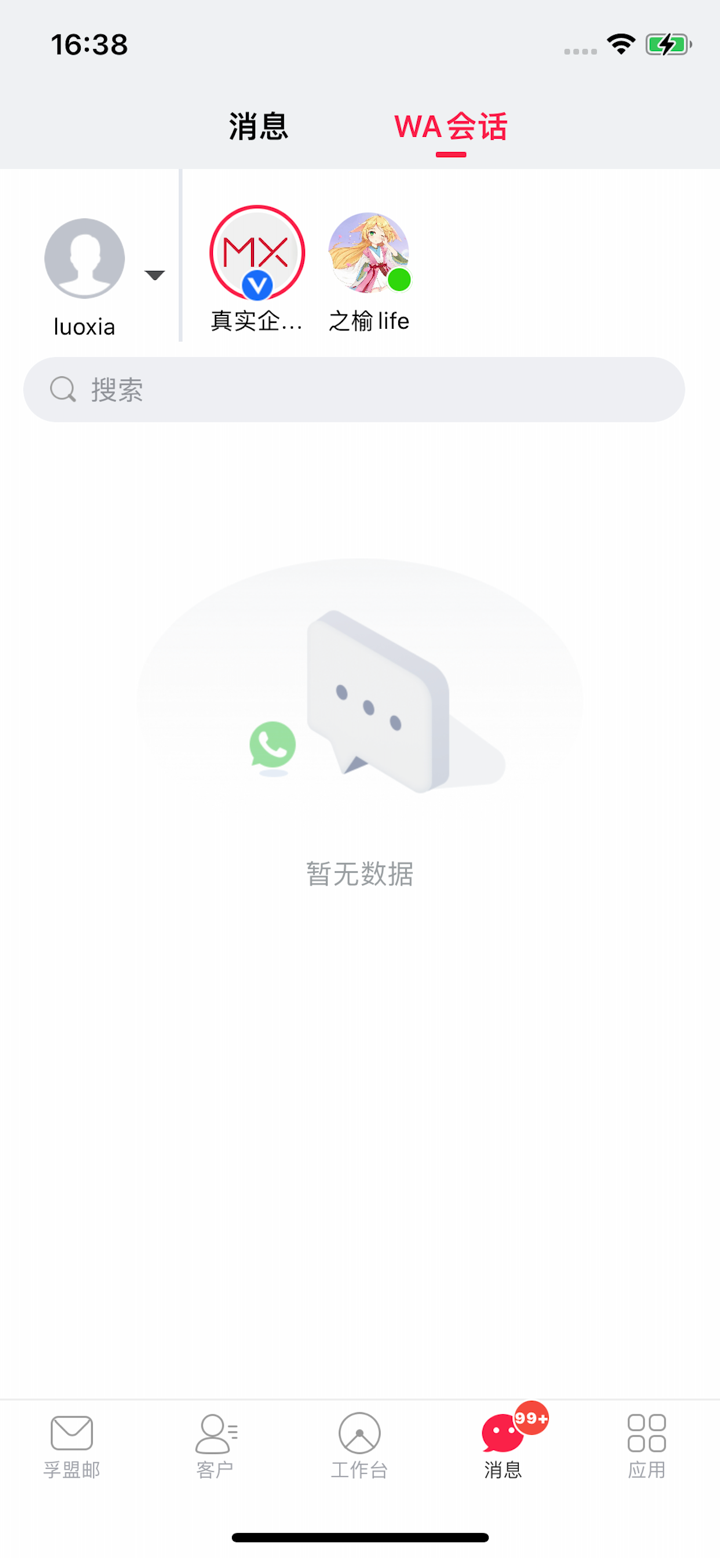Viewport: 720px width, 1558px height.
Task: Open the 孚盟邮 mail section
Action: pos(71,1443)
